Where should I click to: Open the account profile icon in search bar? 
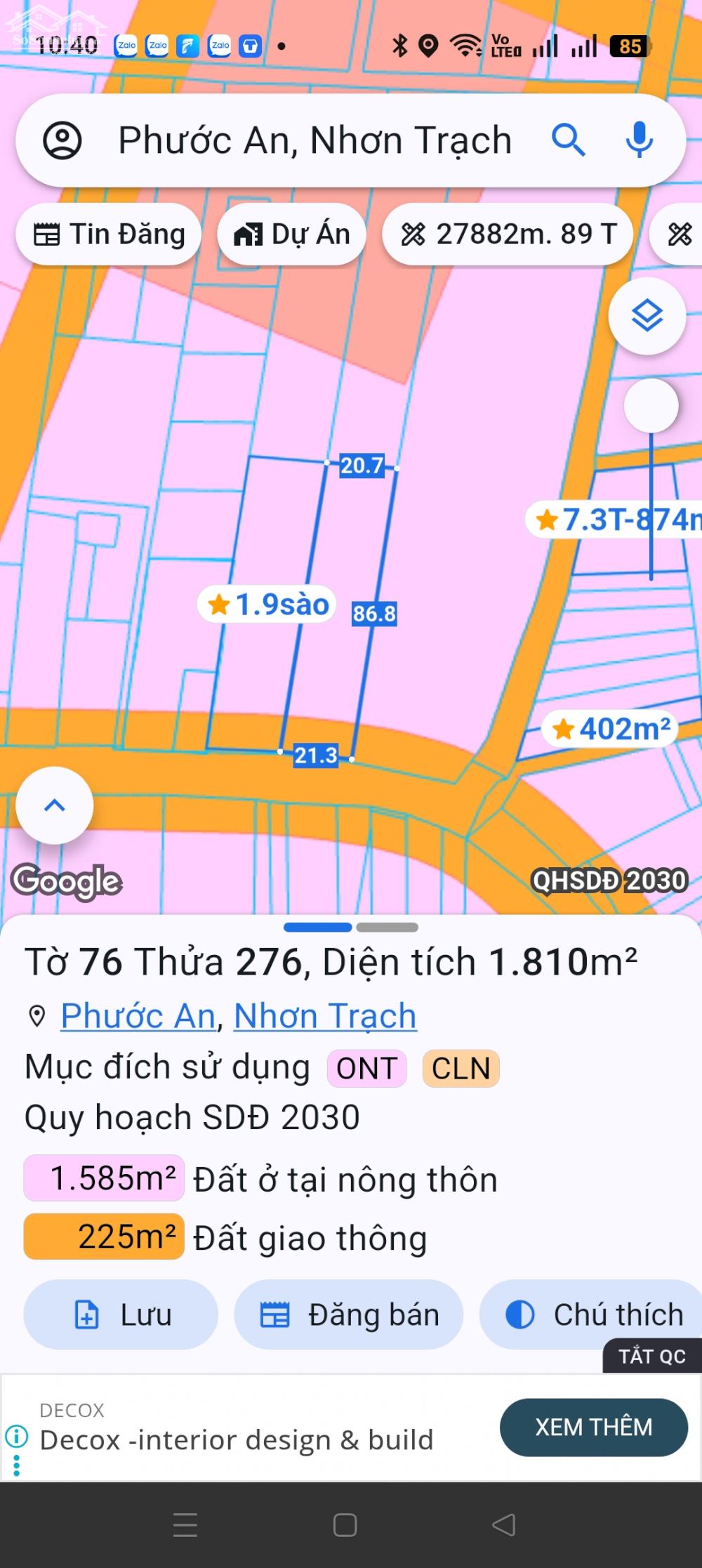click(x=63, y=138)
